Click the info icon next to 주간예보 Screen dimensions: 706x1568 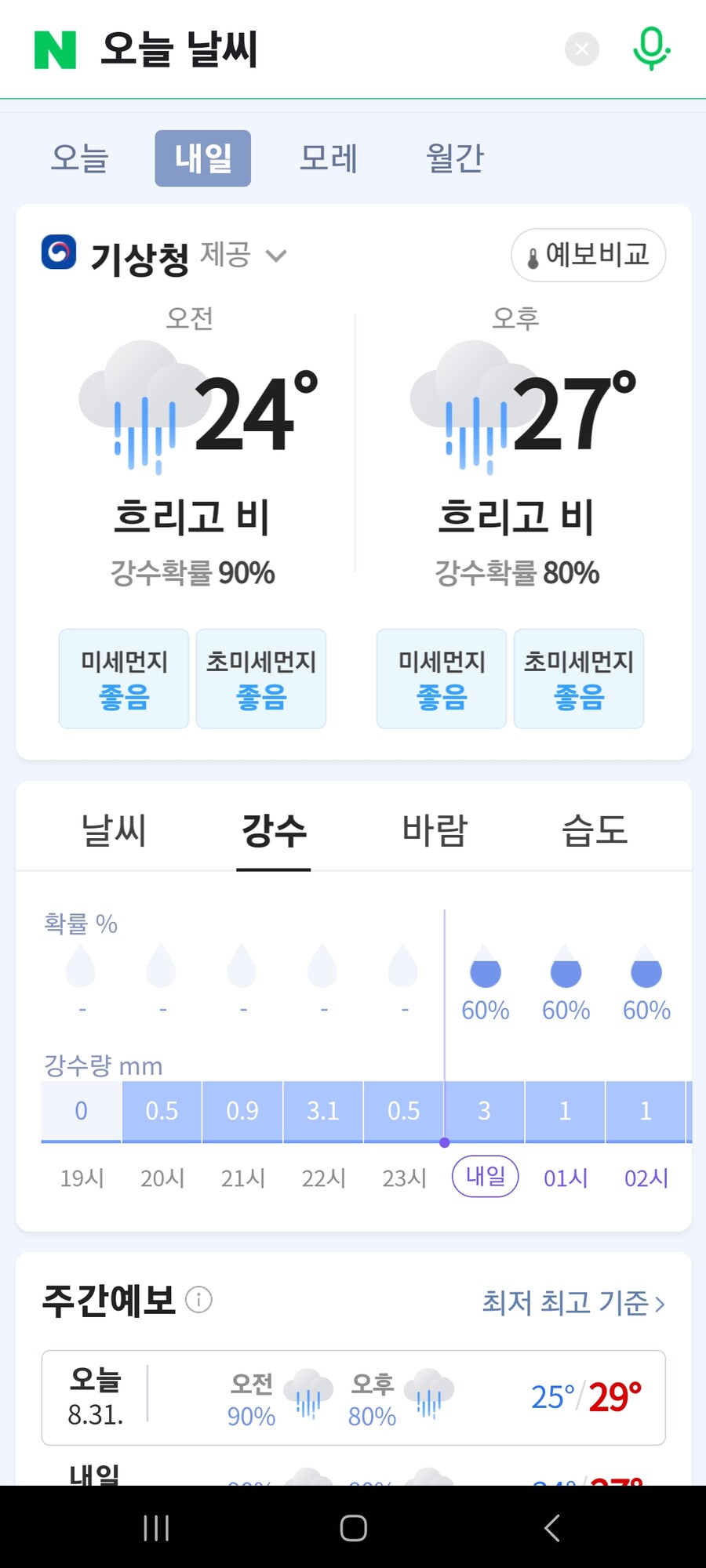(200, 1300)
